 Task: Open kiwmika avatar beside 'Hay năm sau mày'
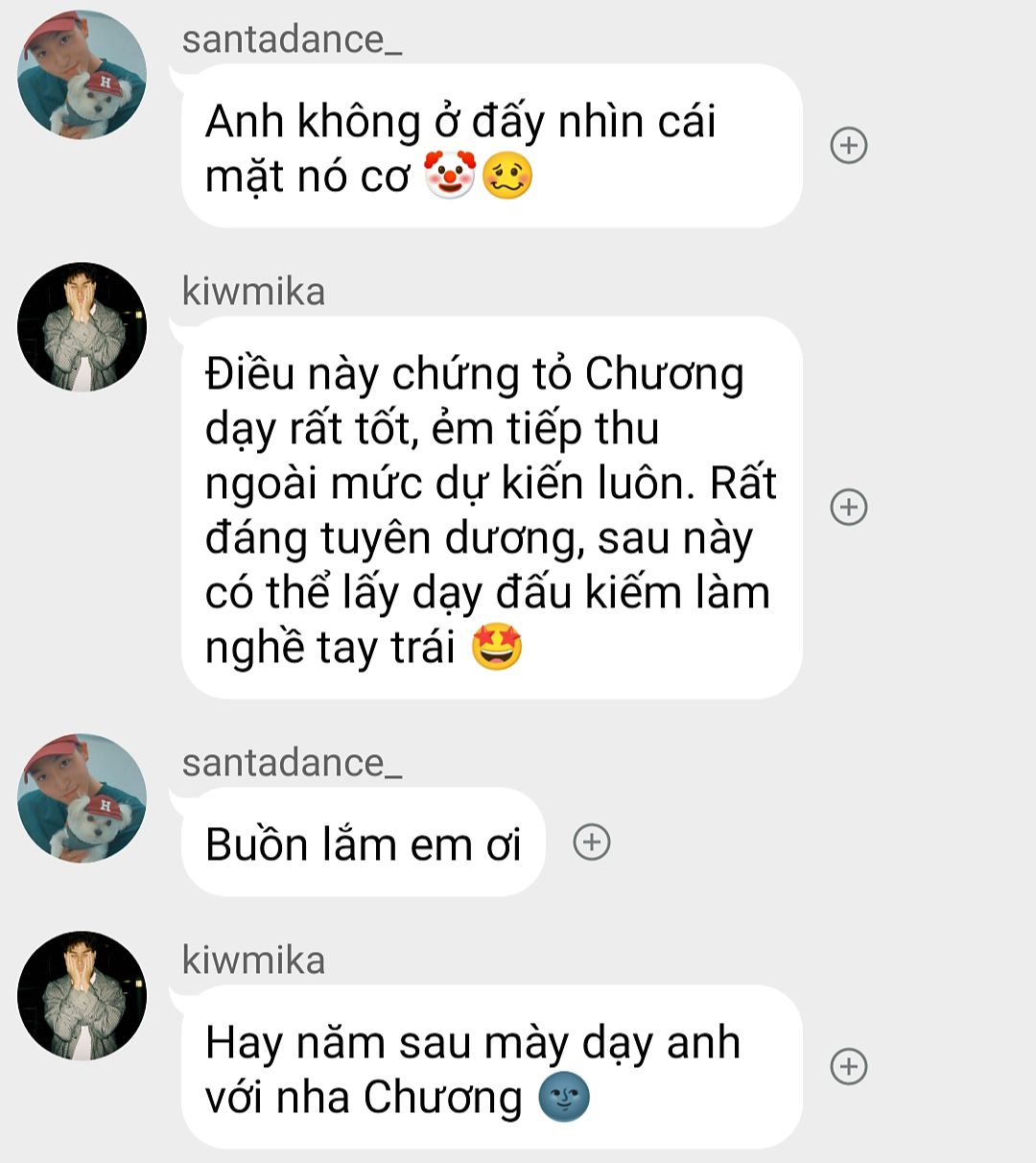[x=82, y=995]
